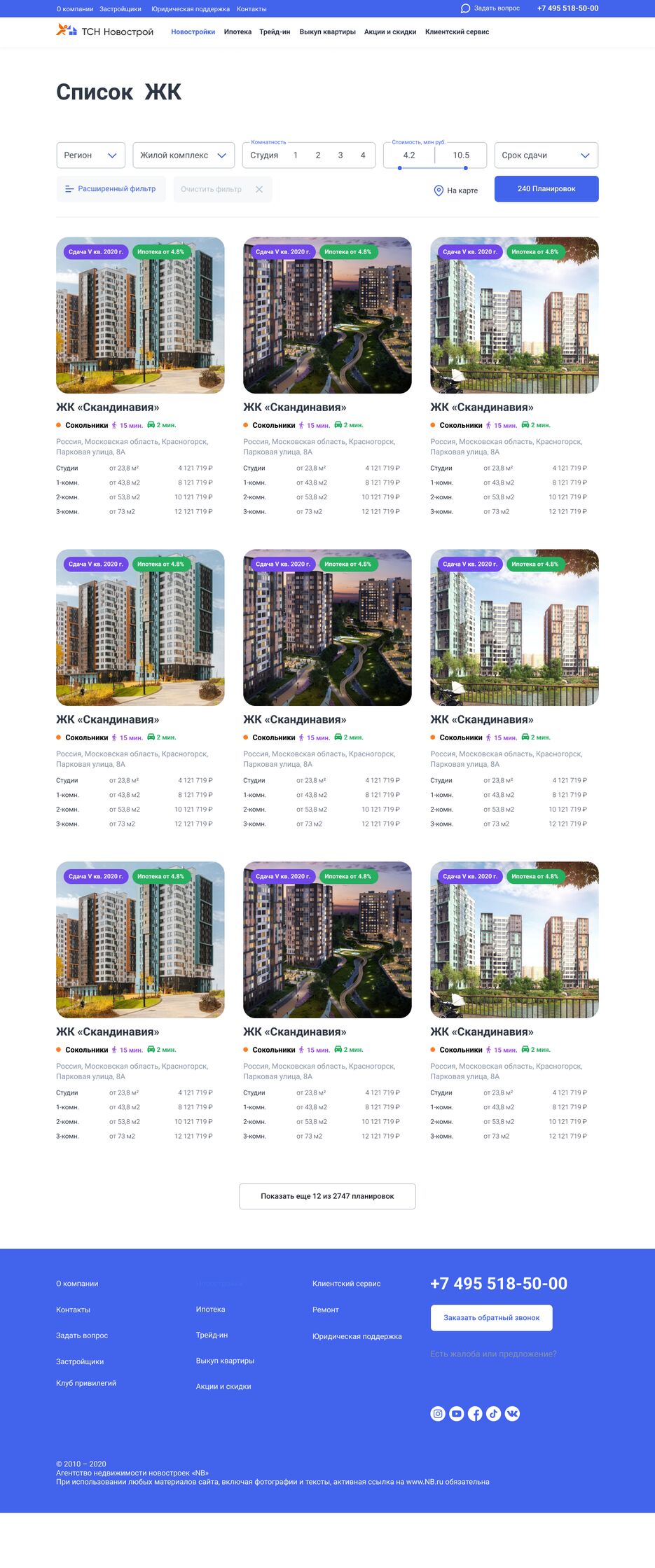Screen dimensions: 655x1568
Task: Tap the 240 Планировок button
Action: (x=546, y=189)
